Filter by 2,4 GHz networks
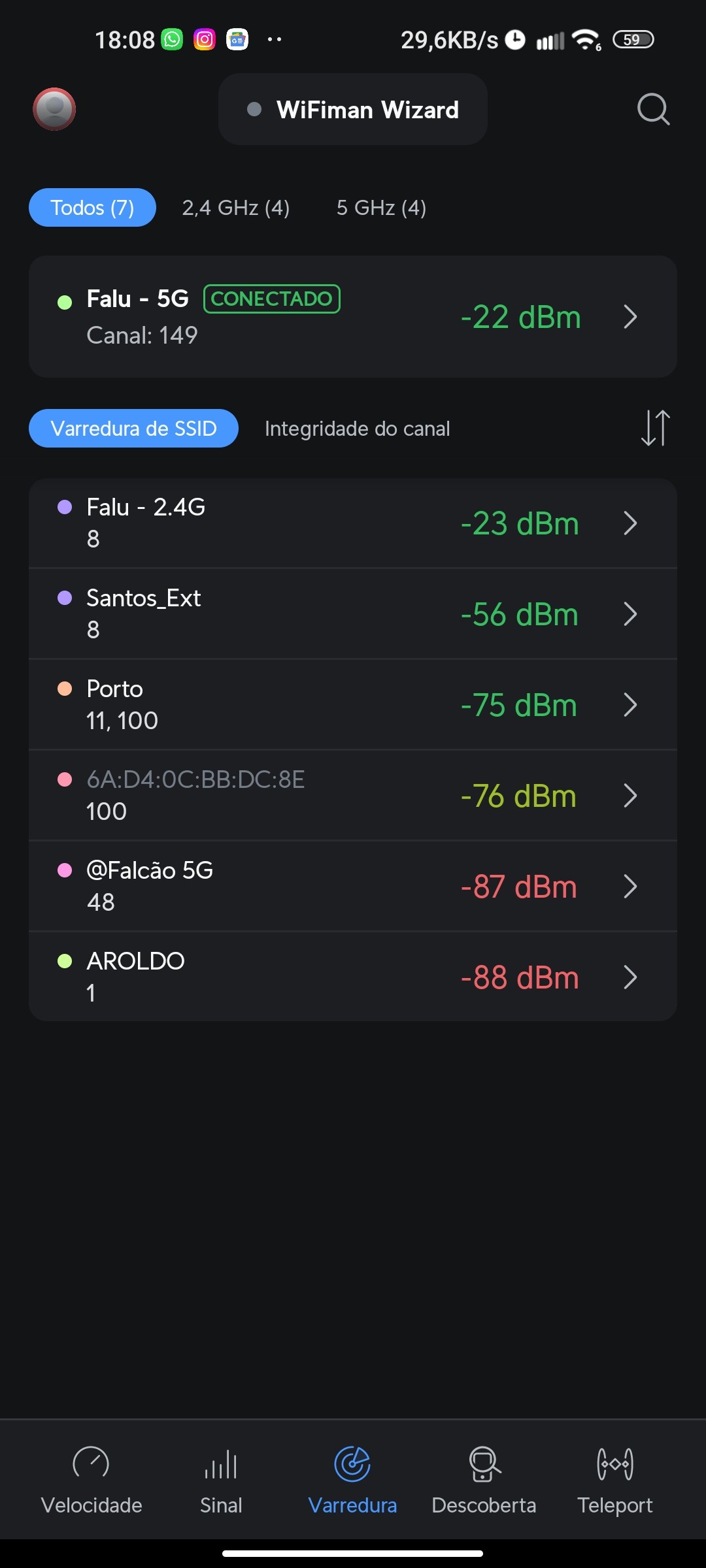The image size is (706, 1568). [236, 208]
